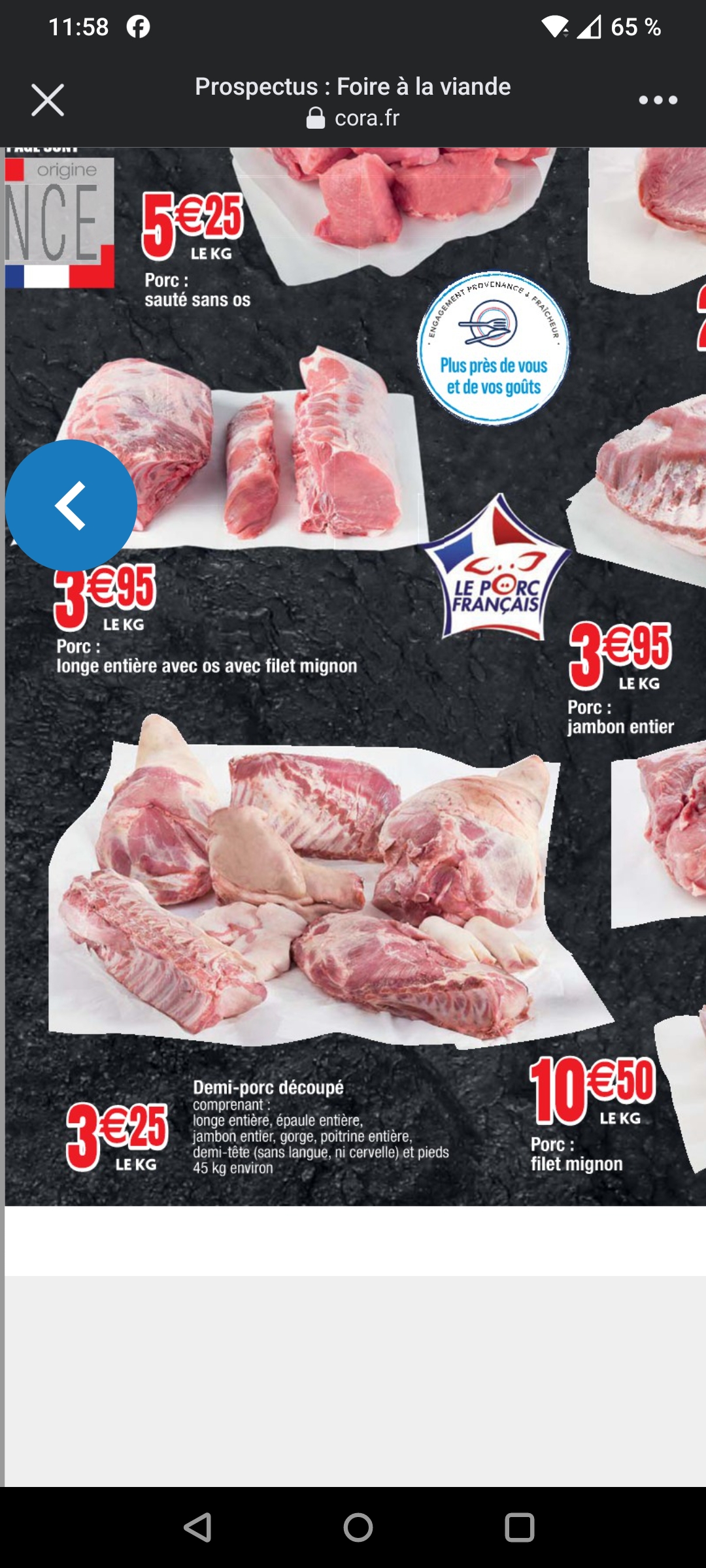Close the prospectus browser tab
This screenshot has height=1568, width=706.
coord(48,100)
